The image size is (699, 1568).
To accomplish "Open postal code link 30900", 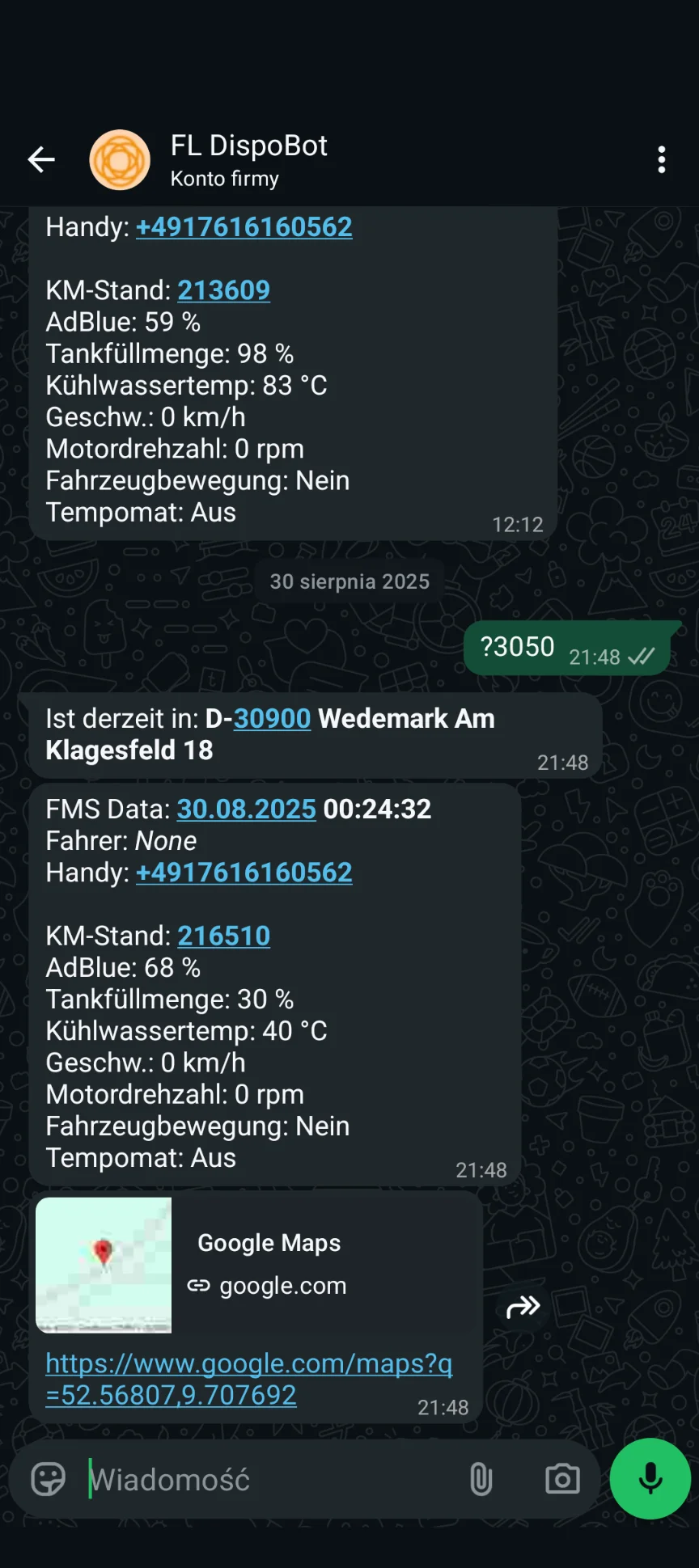I will [x=273, y=718].
